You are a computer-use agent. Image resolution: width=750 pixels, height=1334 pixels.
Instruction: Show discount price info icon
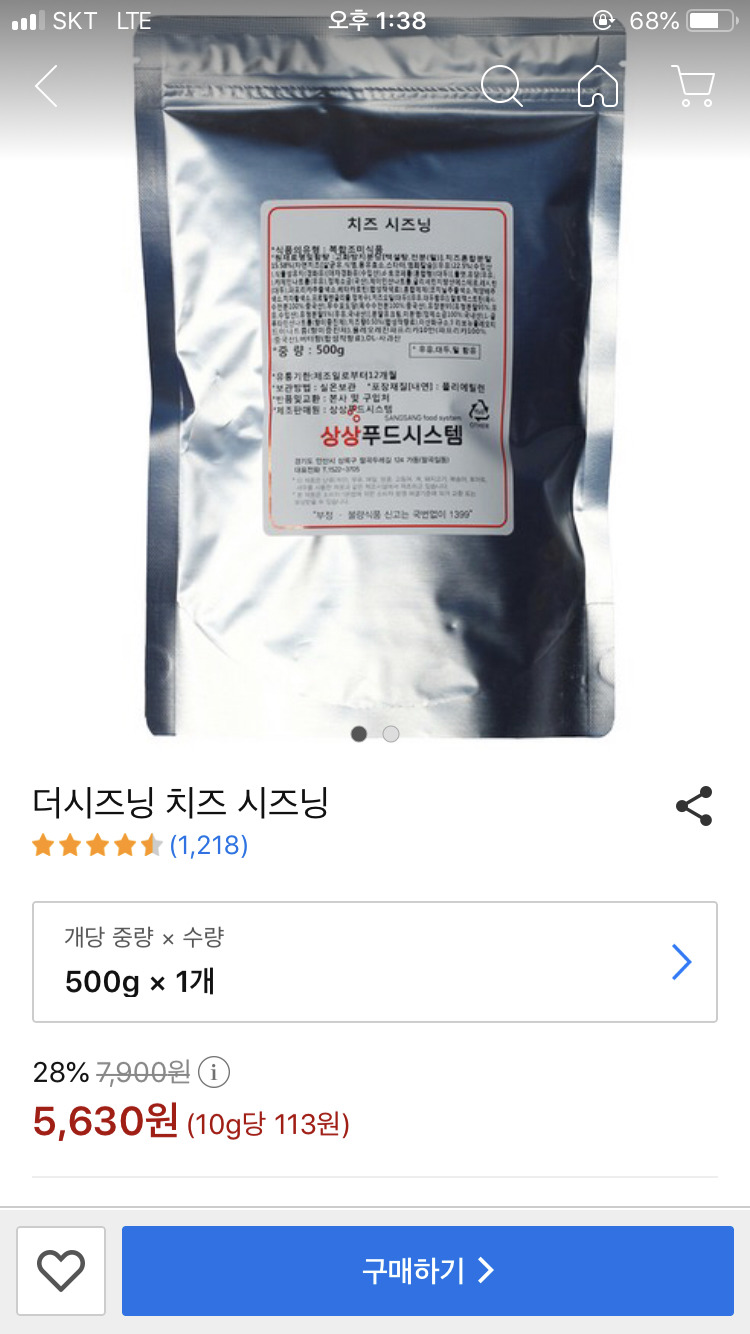(x=214, y=1073)
